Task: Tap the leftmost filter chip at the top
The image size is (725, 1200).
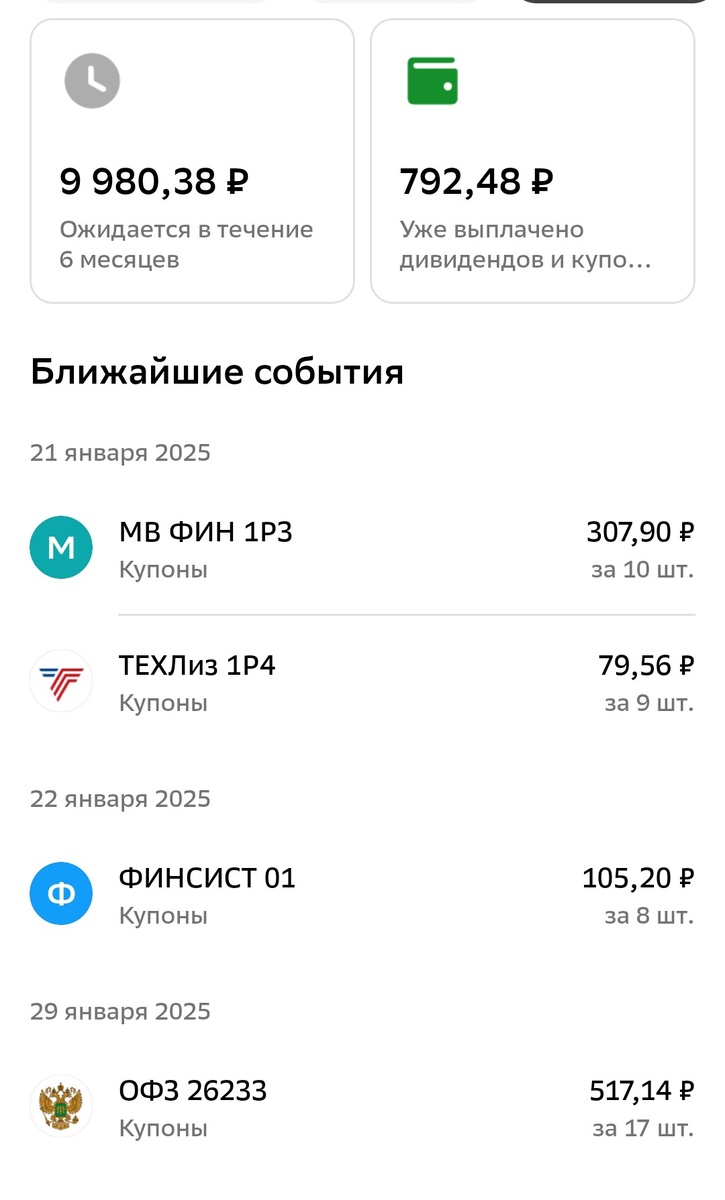Action: [160, 5]
